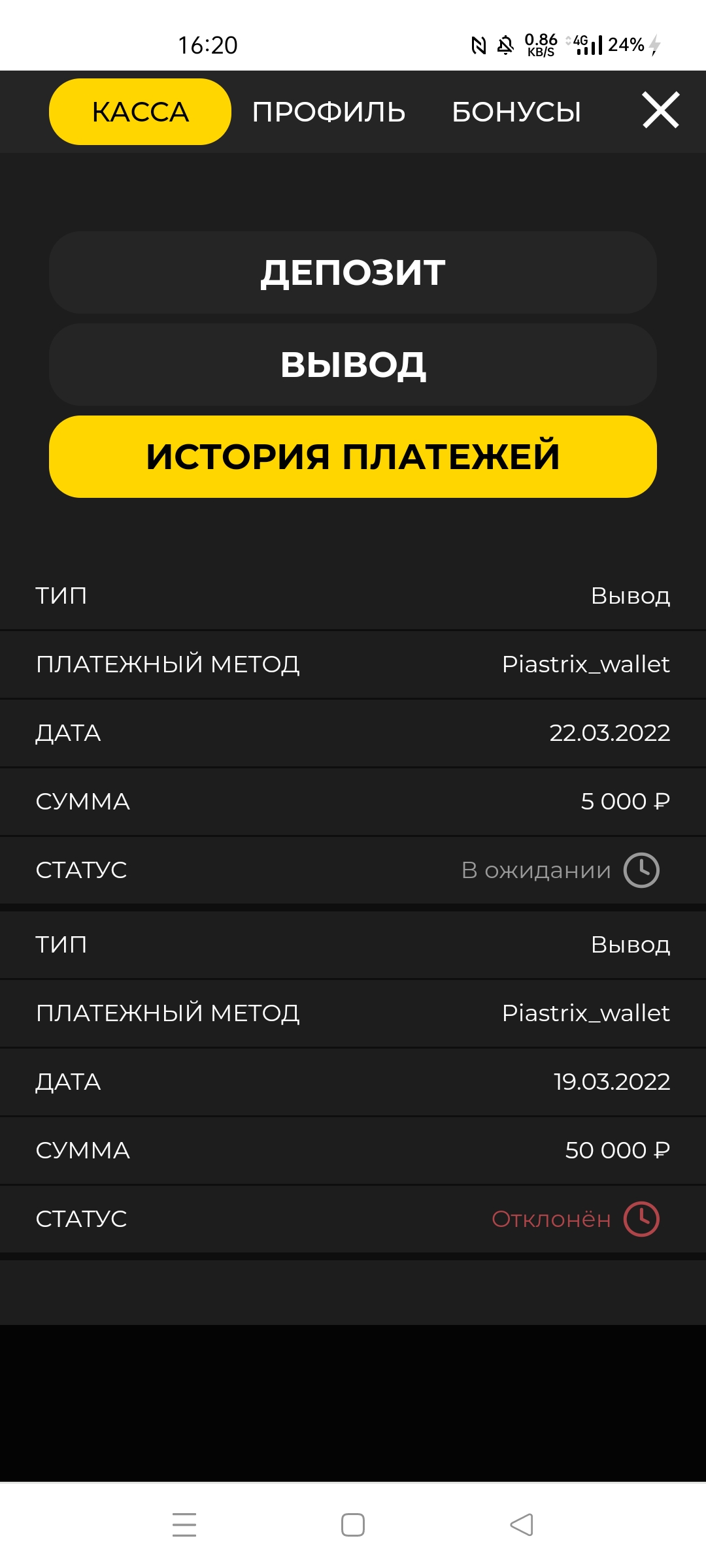
Task: Go to the home screen
Action: [353, 1525]
